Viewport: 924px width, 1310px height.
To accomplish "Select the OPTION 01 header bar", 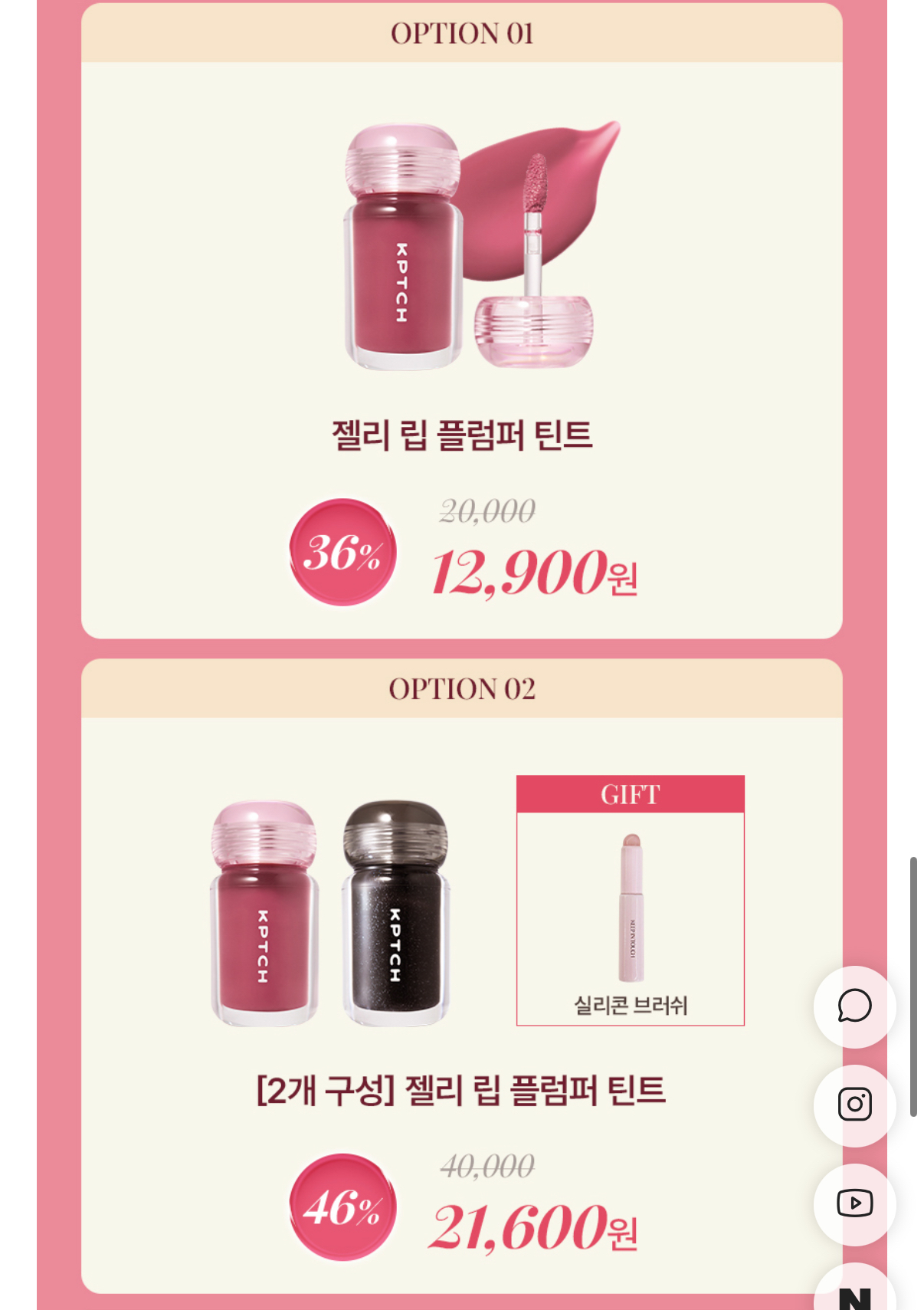I will point(462,32).
